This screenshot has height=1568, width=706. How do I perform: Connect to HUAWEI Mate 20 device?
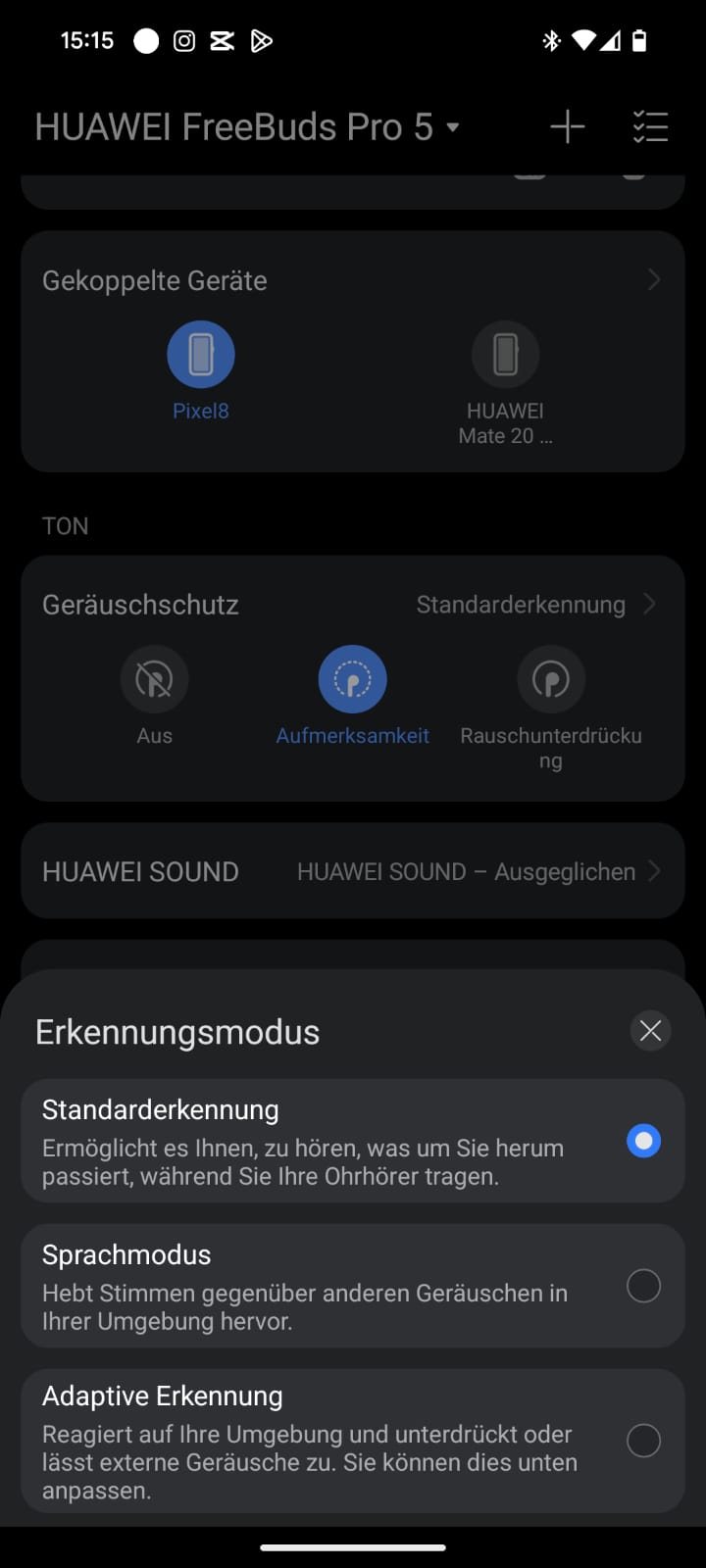click(x=505, y=355)
